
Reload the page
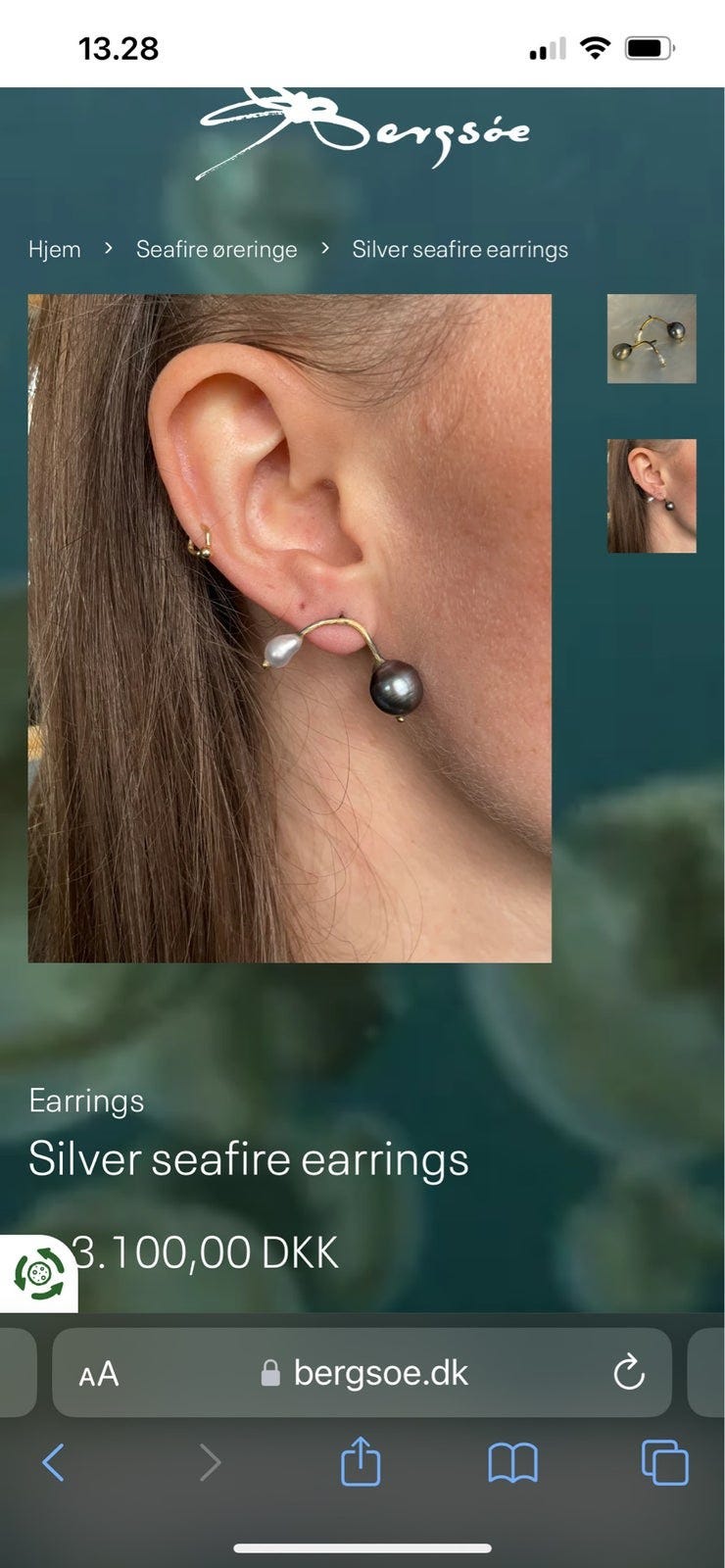[628, 1373]
